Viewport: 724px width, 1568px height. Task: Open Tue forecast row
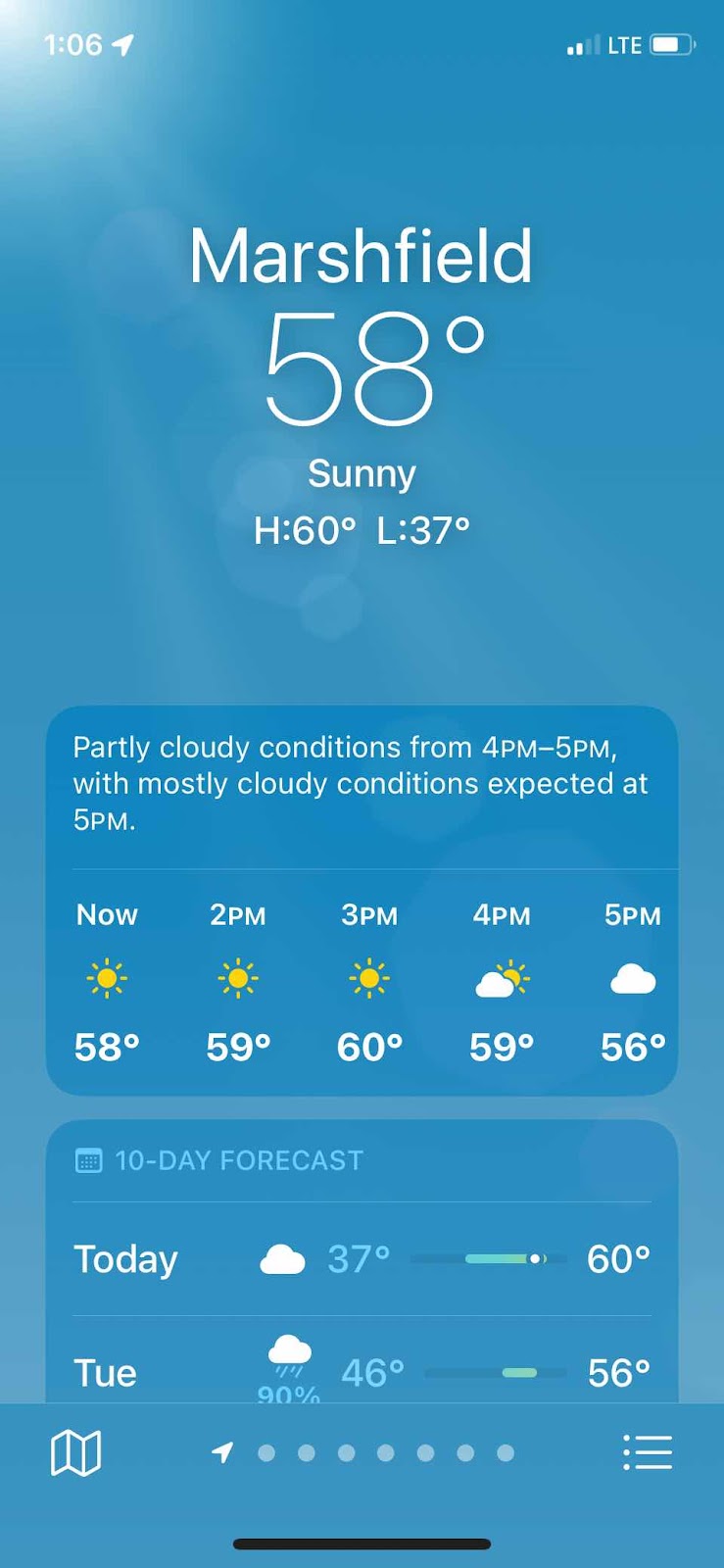pos(362,1372)
